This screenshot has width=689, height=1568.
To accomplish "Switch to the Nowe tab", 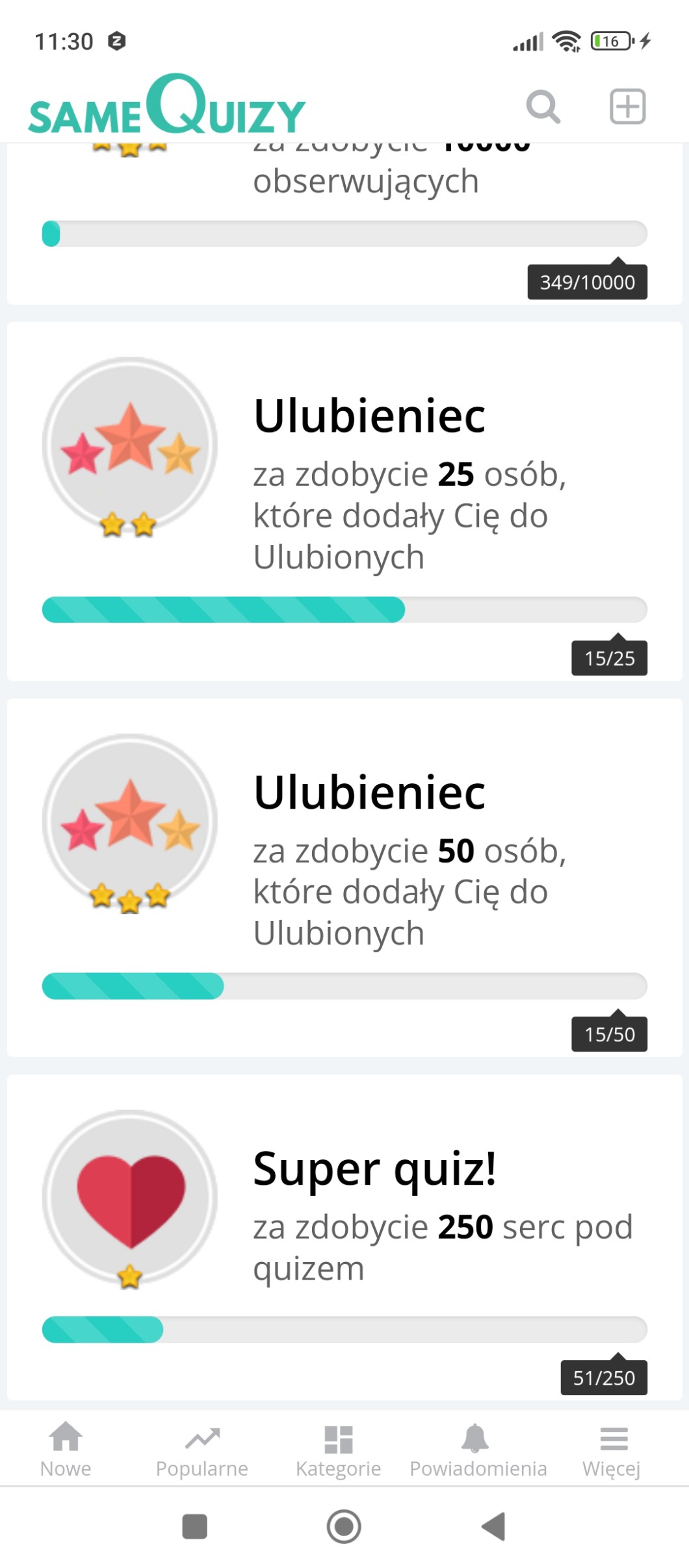I will [66, 1448].
